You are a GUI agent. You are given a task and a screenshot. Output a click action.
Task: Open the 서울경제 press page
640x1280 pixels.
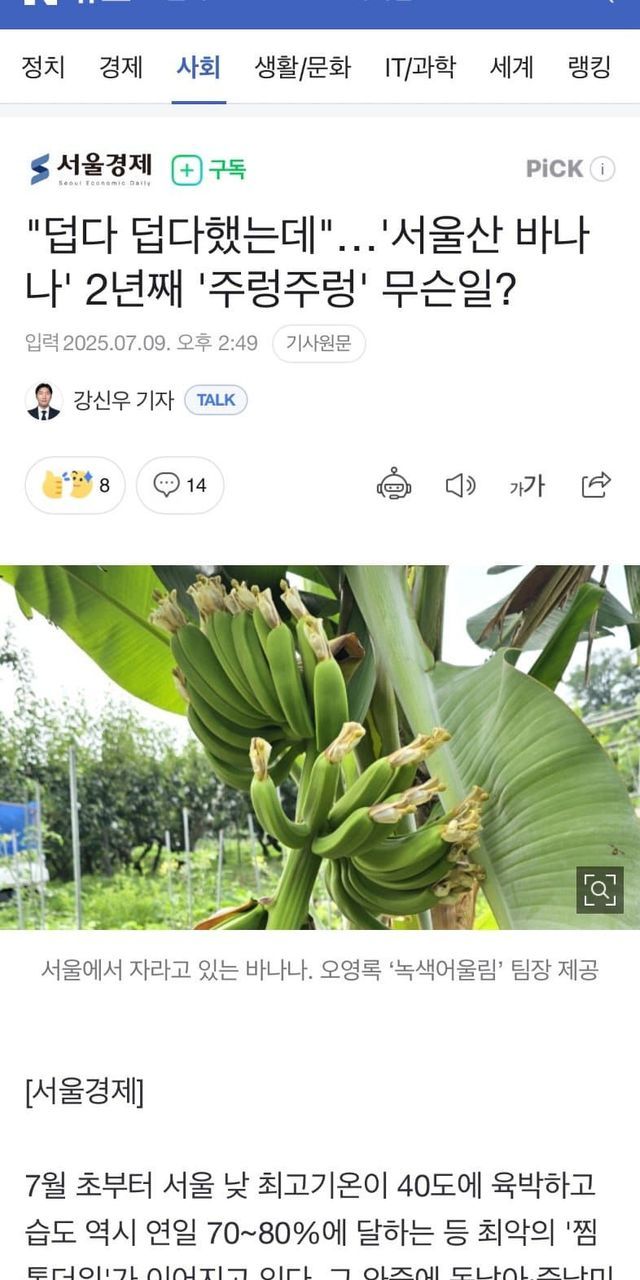90,169
